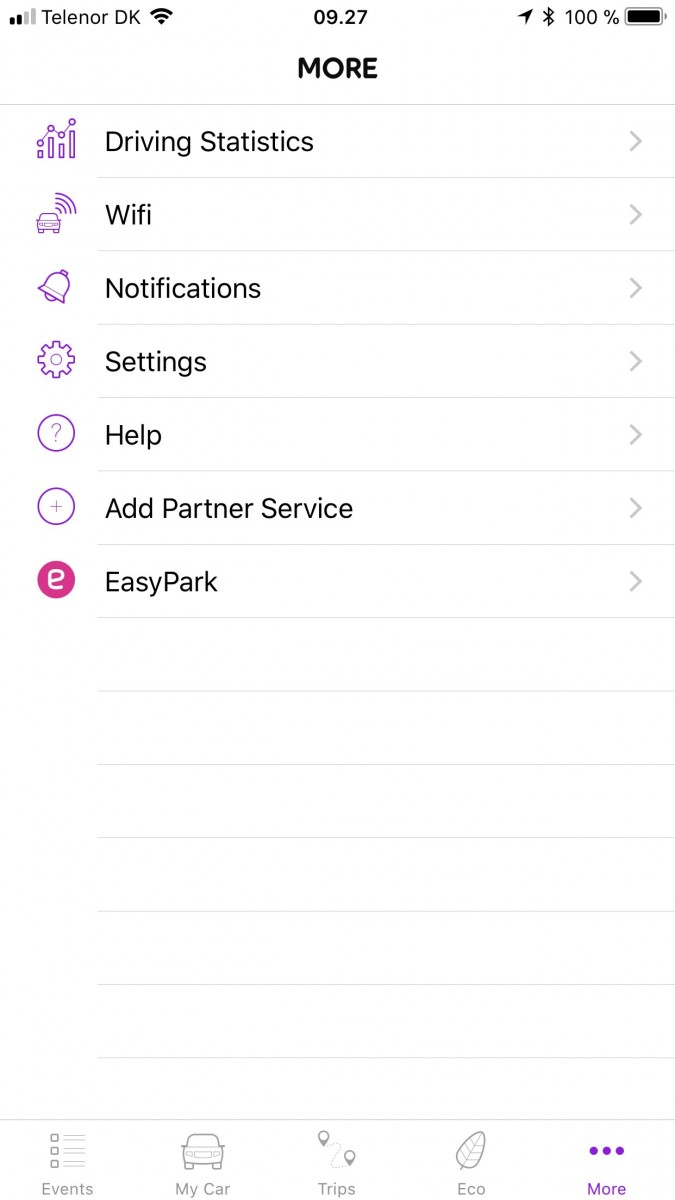Open the Settings row
This screenshot has height=1200, width=675.
tap(337, 361)
